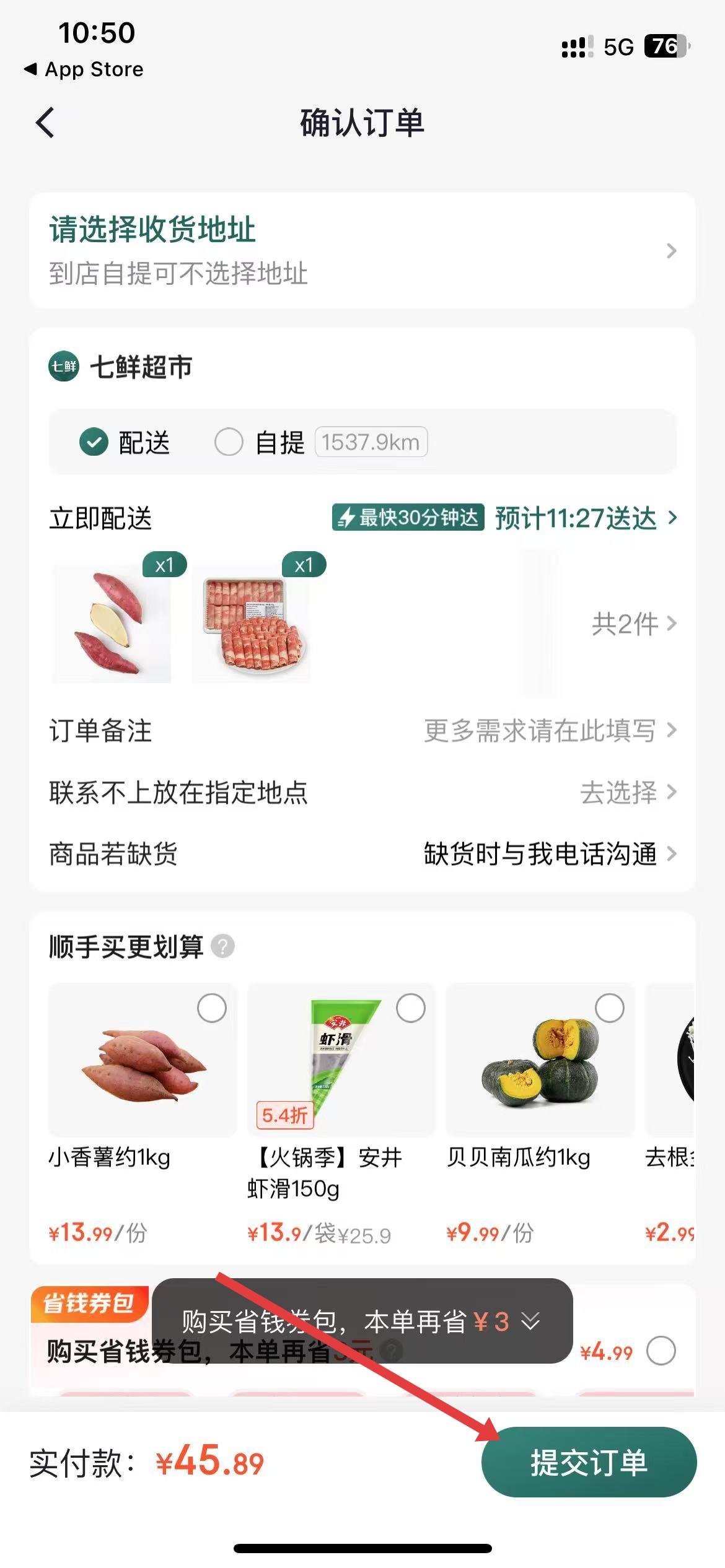Collapse the 本单再省¥3 tooltip arrow
This screenshot has width=725, height=1568.
pyautogui.click(x=530, y=1321)
